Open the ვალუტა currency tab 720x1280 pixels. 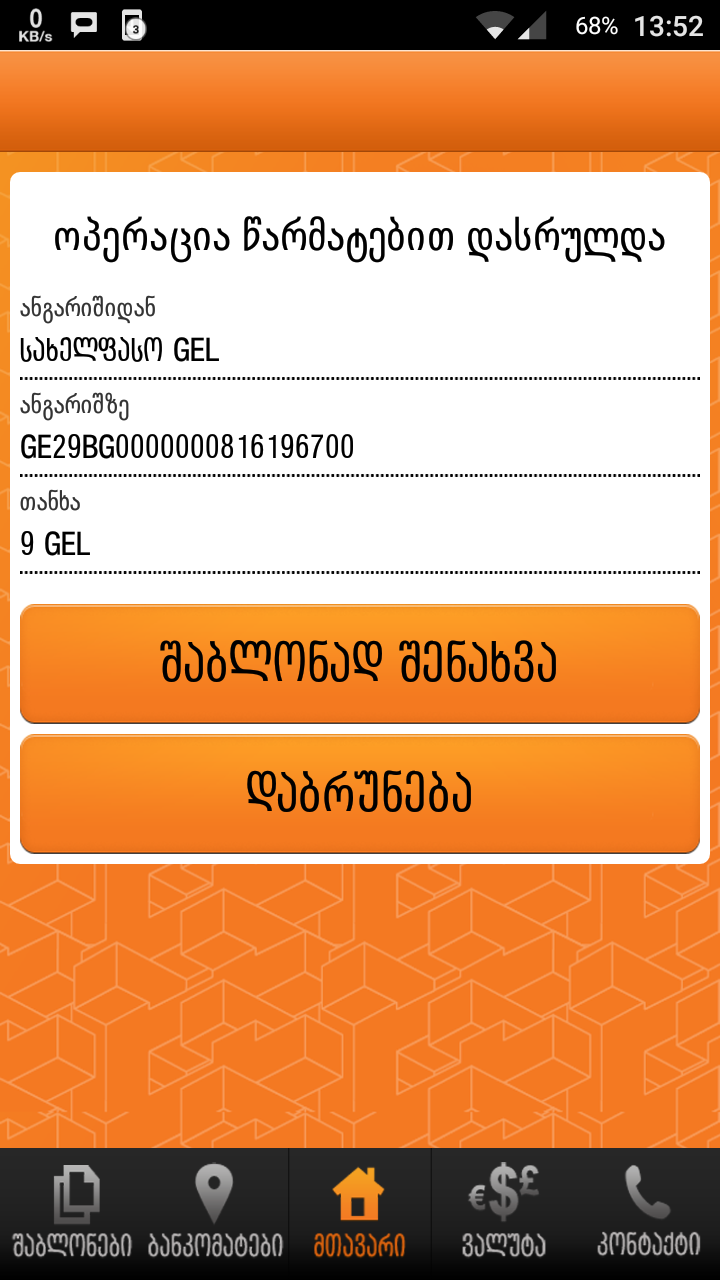(x=503, y=1213)
